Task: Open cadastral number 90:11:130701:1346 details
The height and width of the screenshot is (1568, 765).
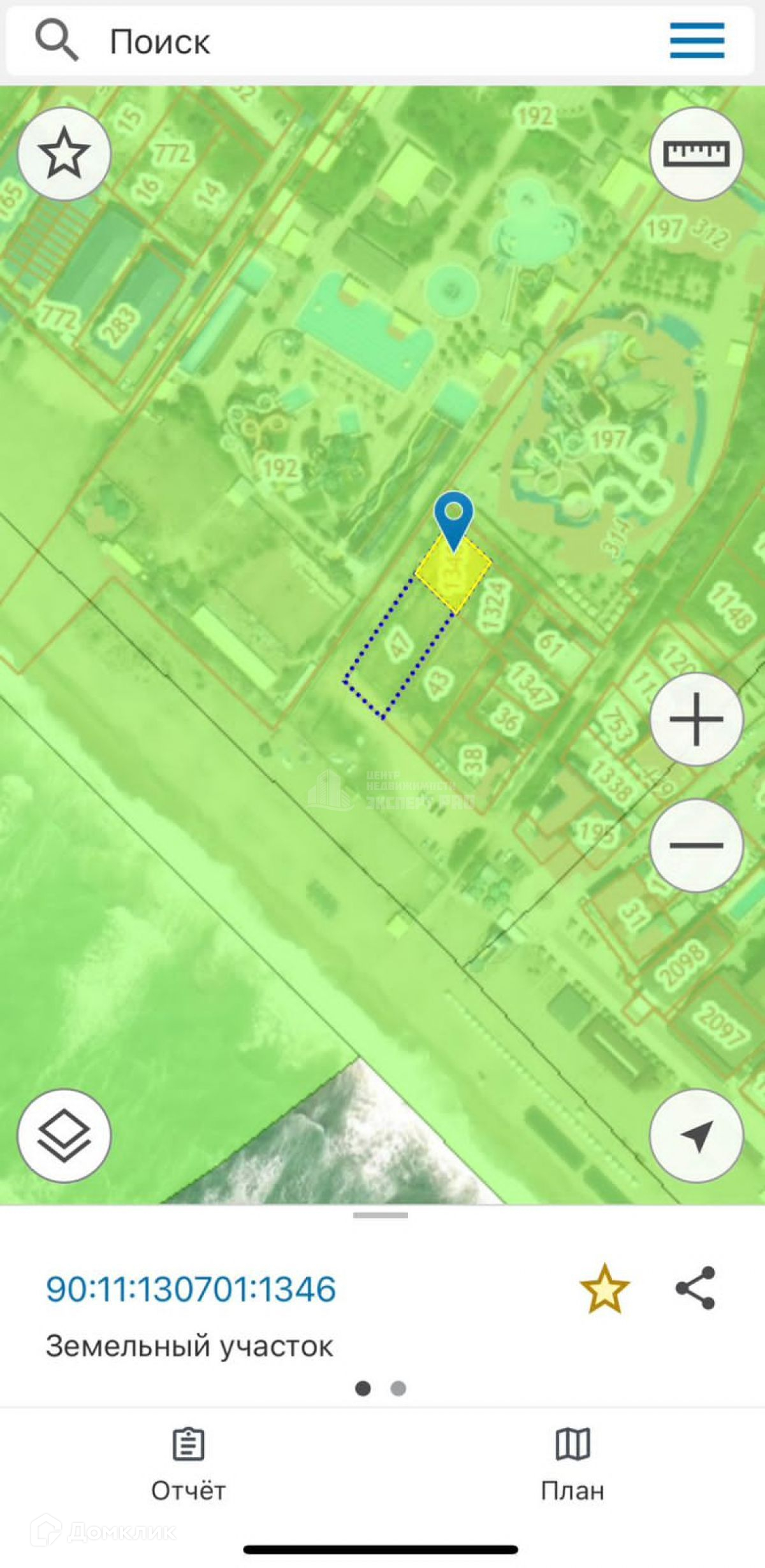Action: pyautogui.click(x=191, y=1289)
